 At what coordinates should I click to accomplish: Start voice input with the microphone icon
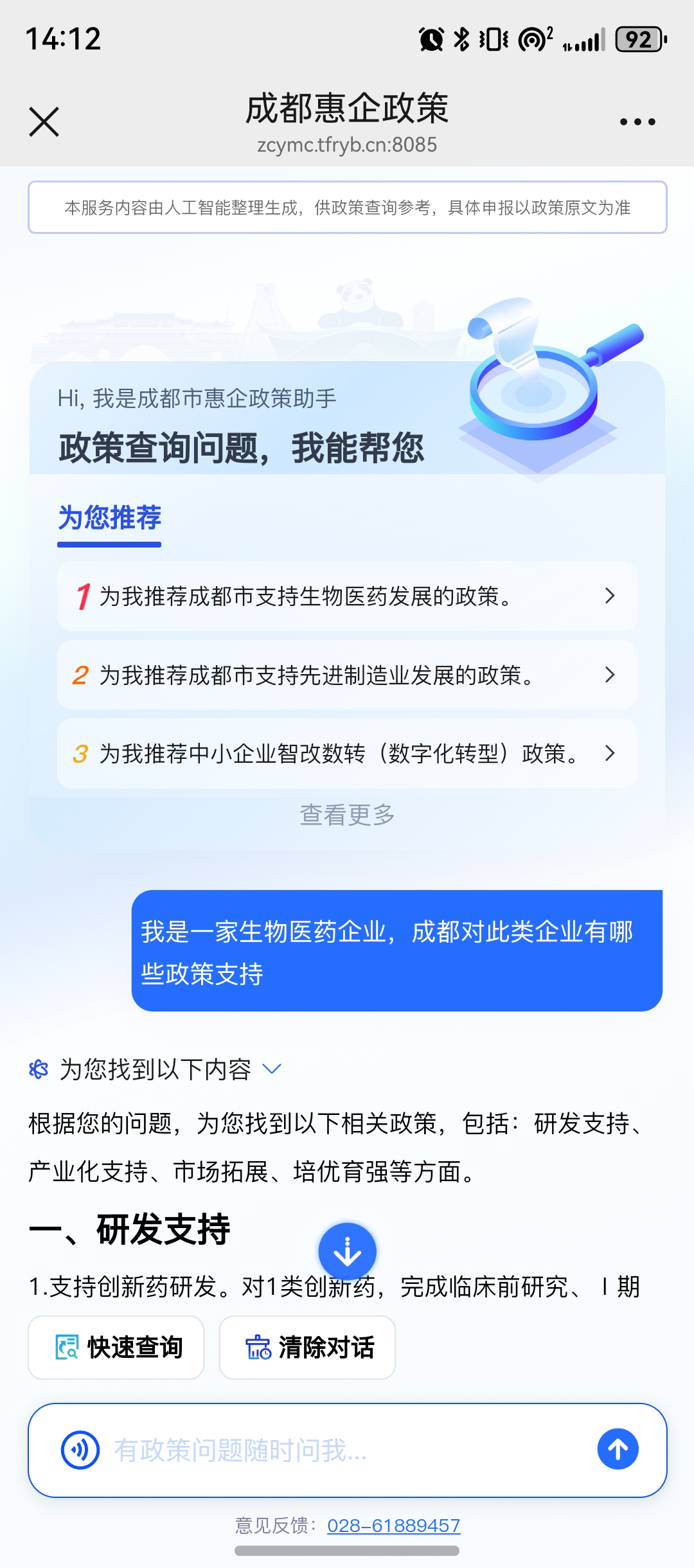(80, 1450)
